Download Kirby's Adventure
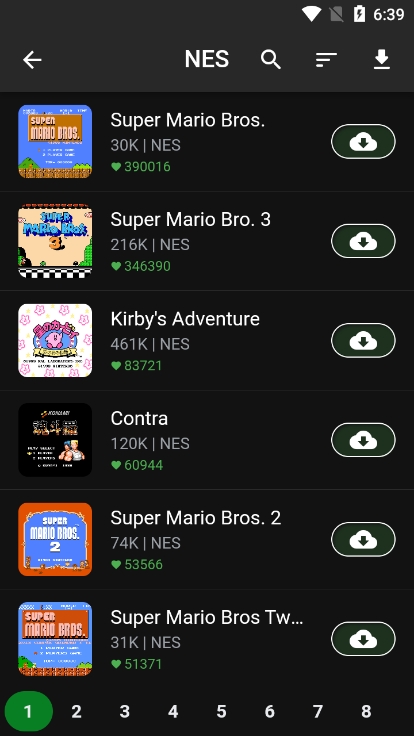Screen dimensions: 414x736 (x=363, y=341)
